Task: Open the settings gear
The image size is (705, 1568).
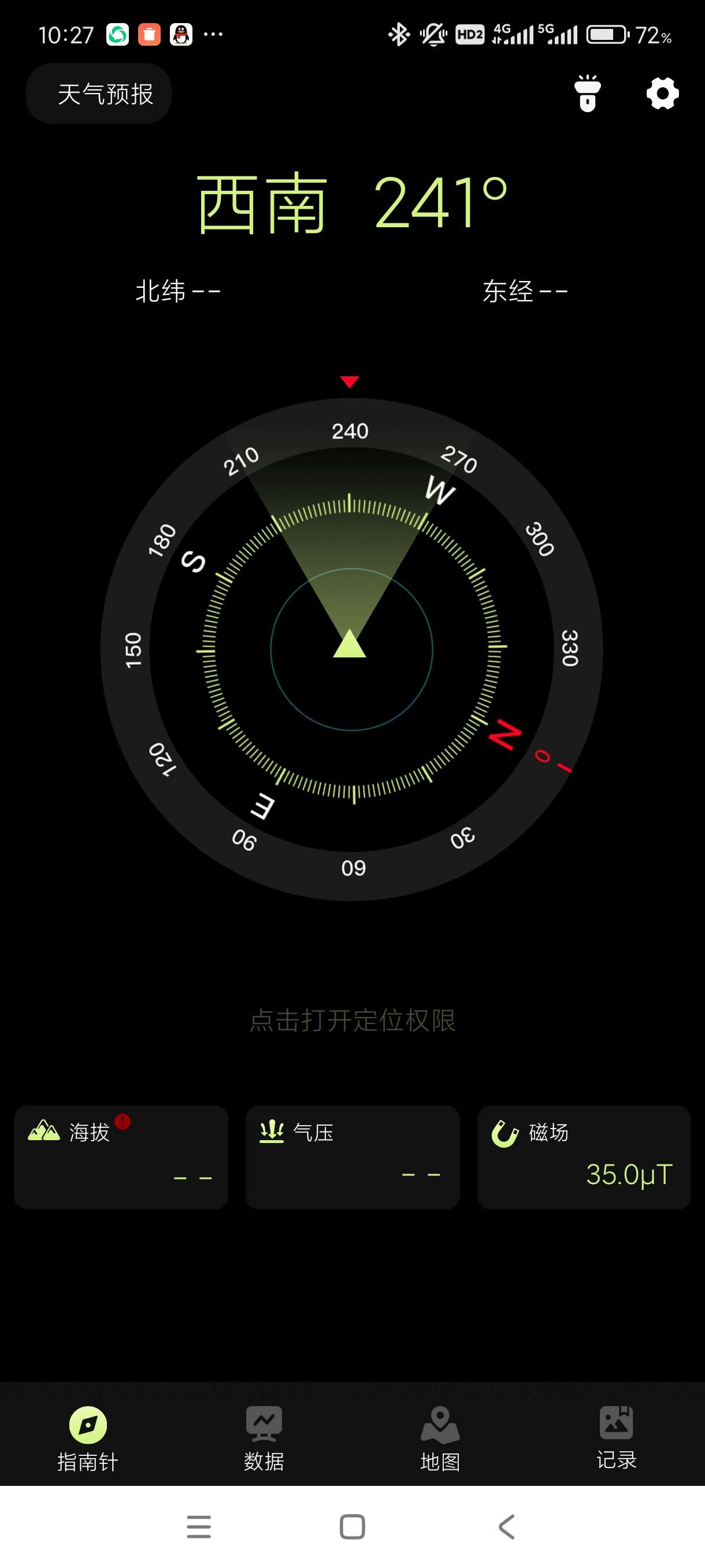Action: click(x=662, y=94)
